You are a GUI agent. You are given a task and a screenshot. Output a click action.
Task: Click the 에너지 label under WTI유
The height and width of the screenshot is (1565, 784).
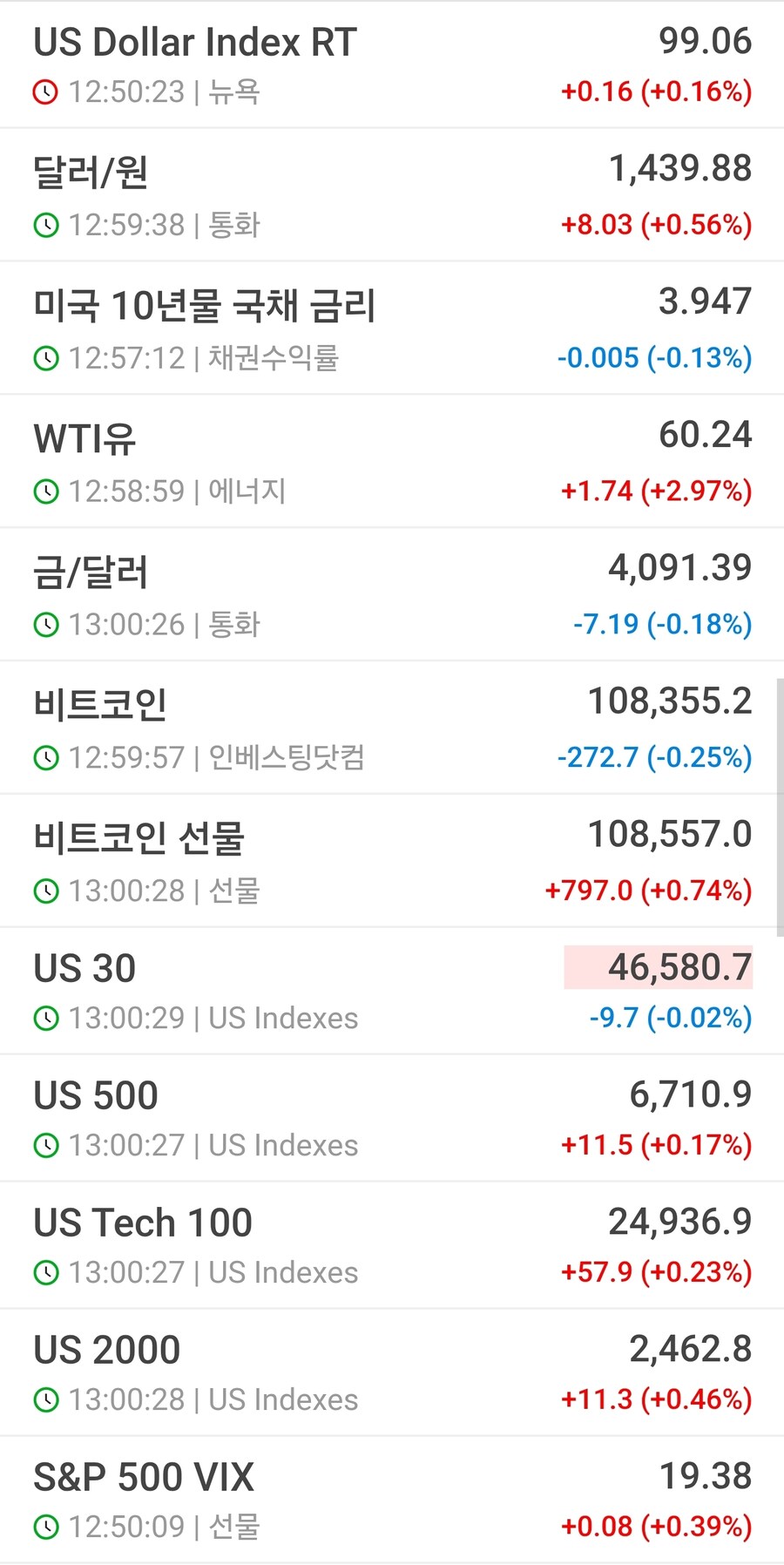tap(245, 491)
